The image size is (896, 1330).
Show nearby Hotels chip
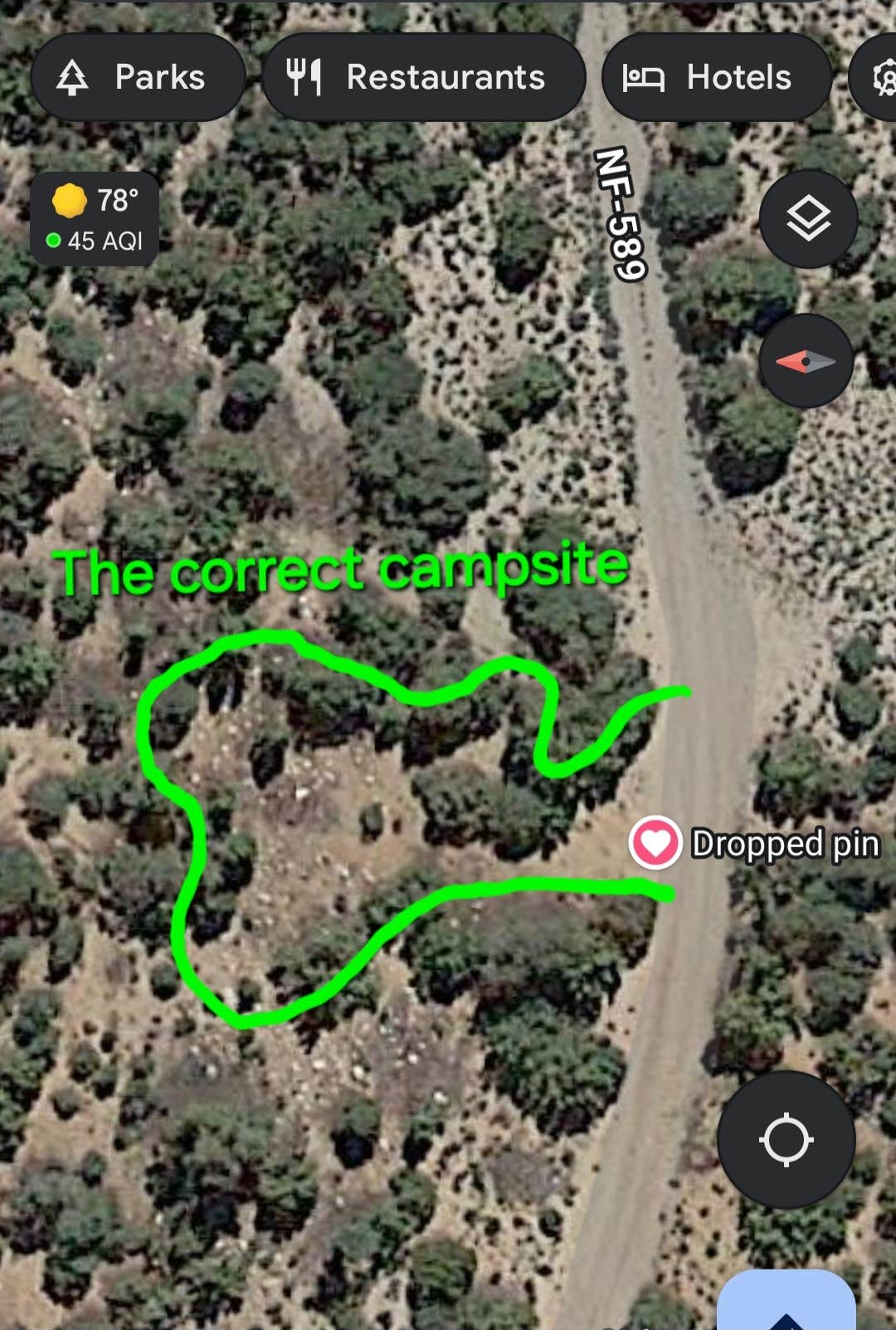[716, 77]
